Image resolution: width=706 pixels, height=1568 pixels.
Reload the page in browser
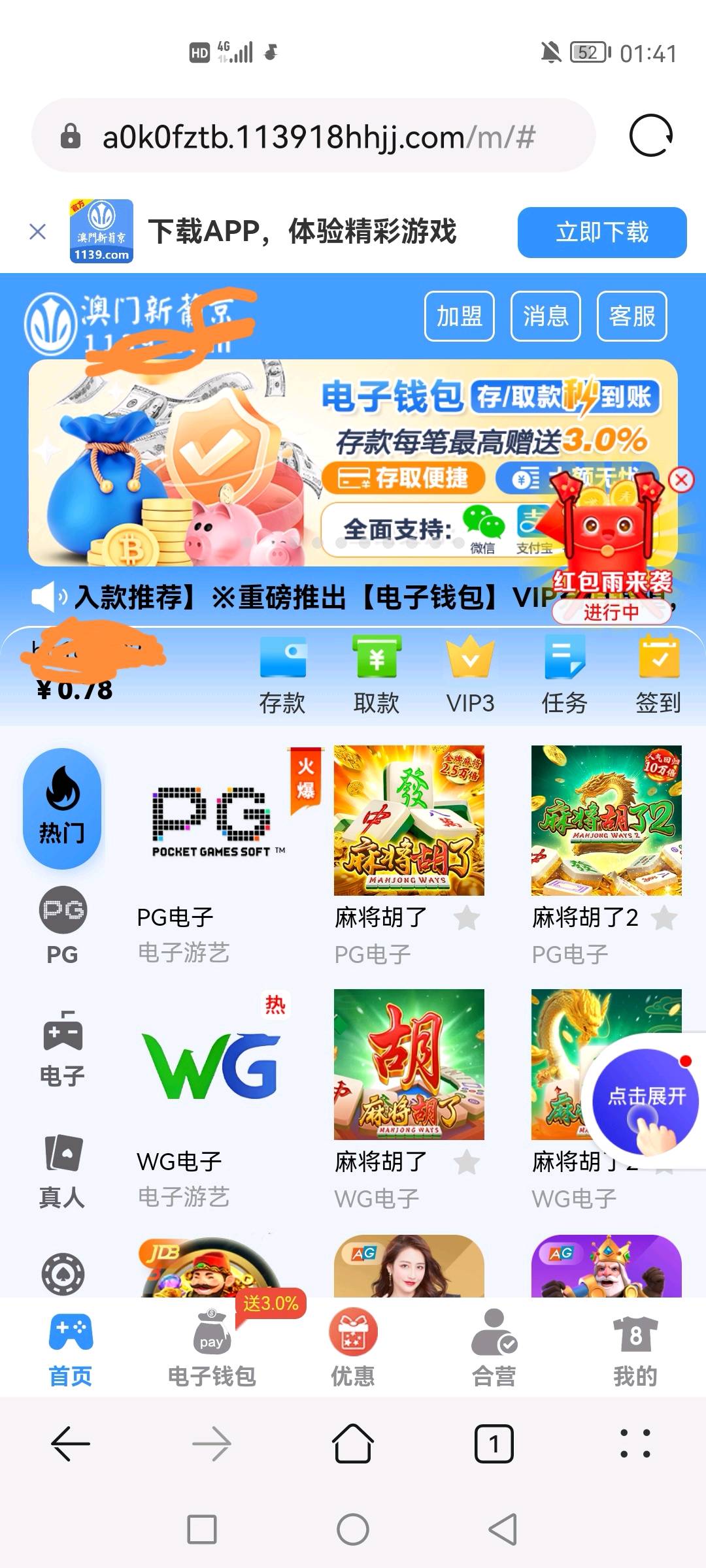[x=650, y=136]
